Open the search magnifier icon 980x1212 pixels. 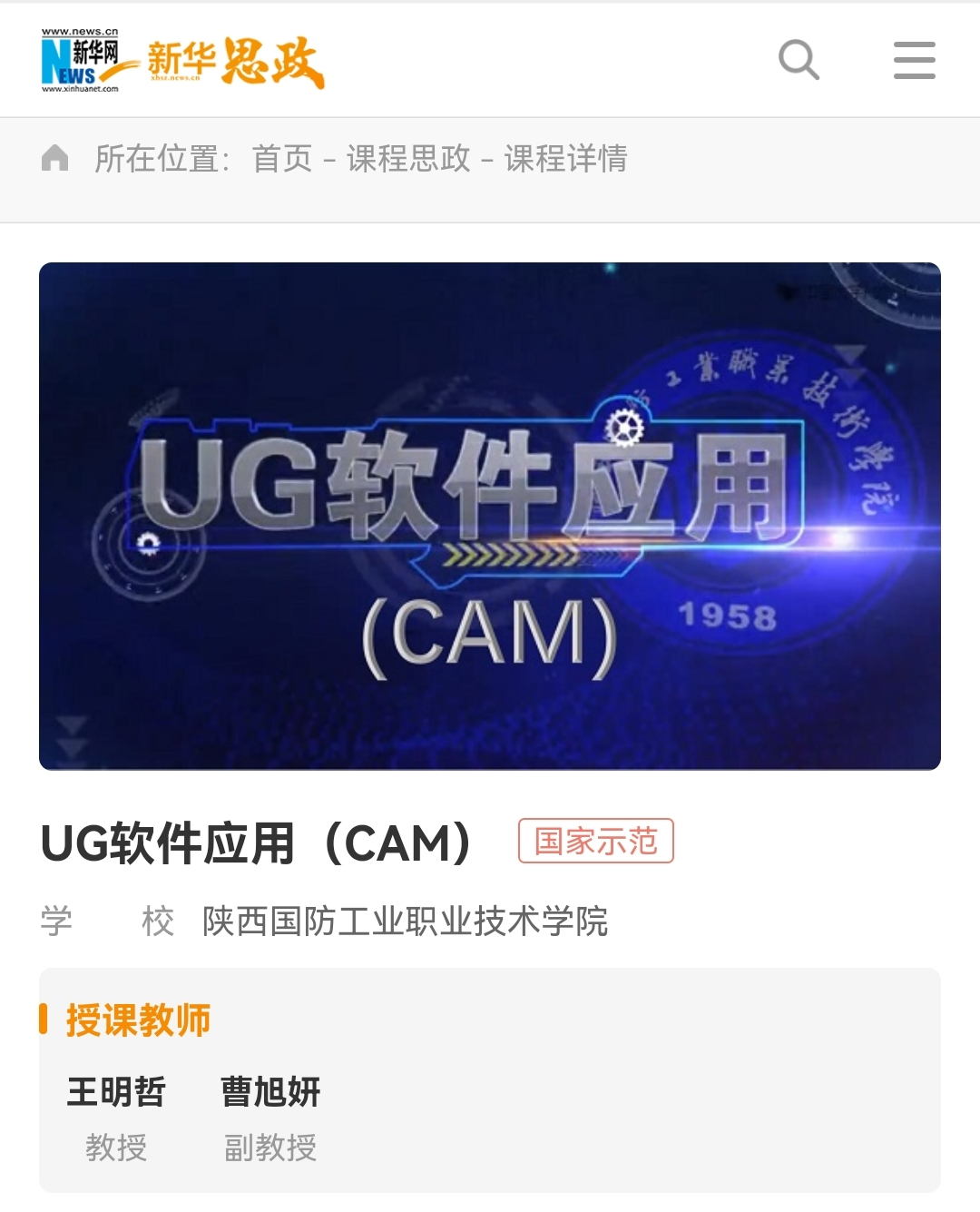pyautogui.click(x=799, y=60)
